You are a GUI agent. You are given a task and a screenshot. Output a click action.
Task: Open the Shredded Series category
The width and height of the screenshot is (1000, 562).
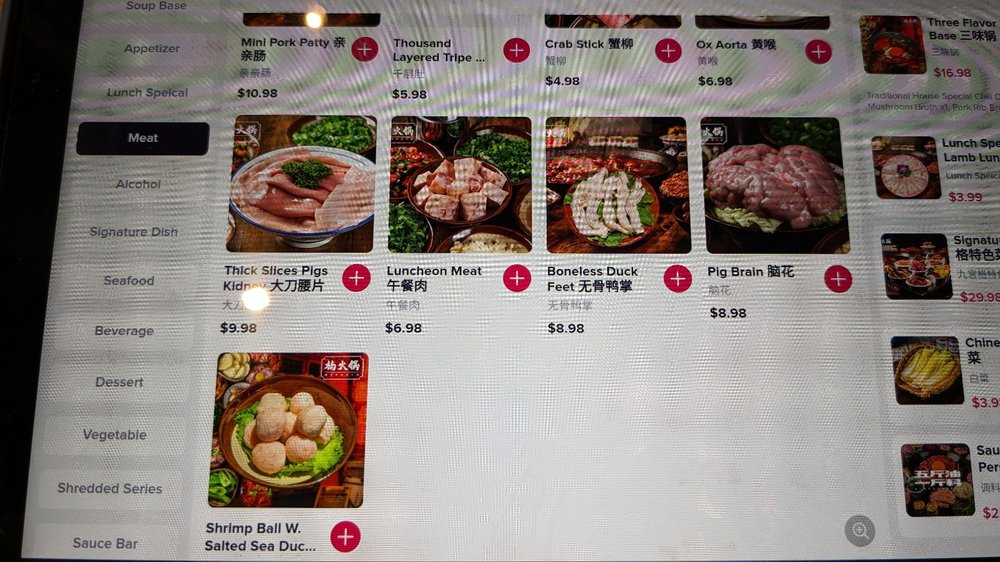(109, 489)
